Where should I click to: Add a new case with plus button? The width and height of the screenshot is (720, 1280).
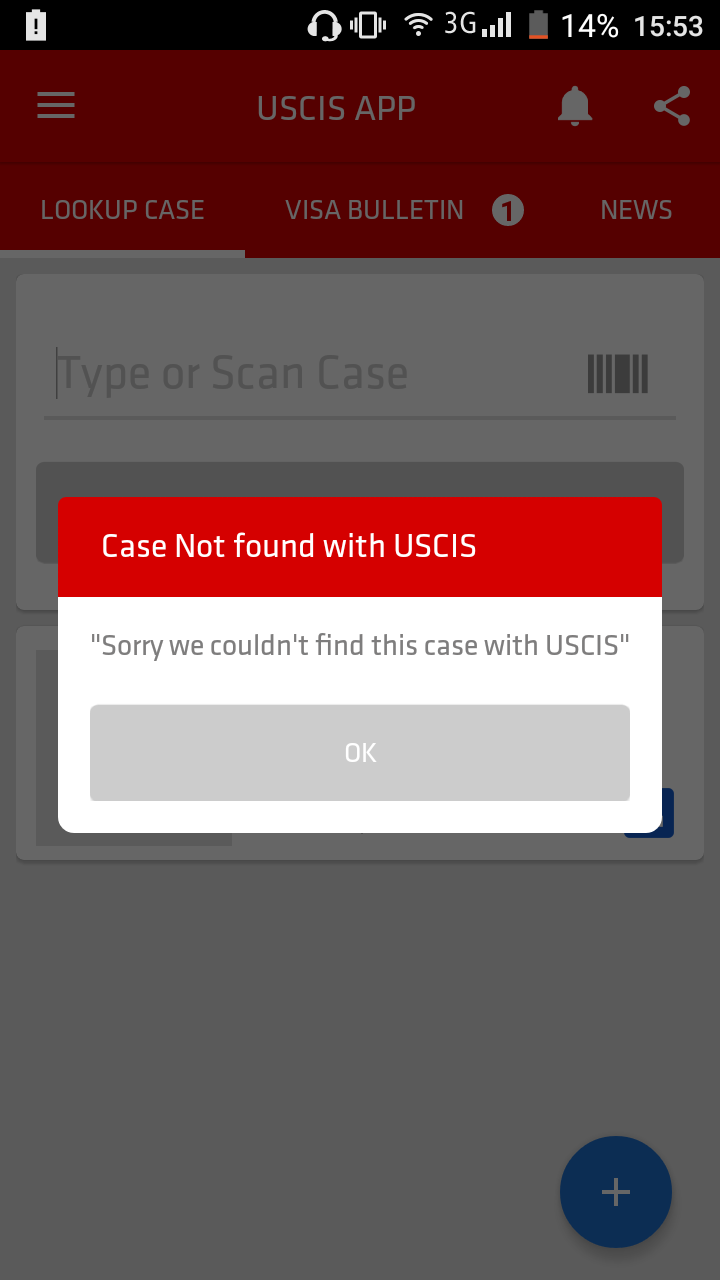coord(615,1191)
